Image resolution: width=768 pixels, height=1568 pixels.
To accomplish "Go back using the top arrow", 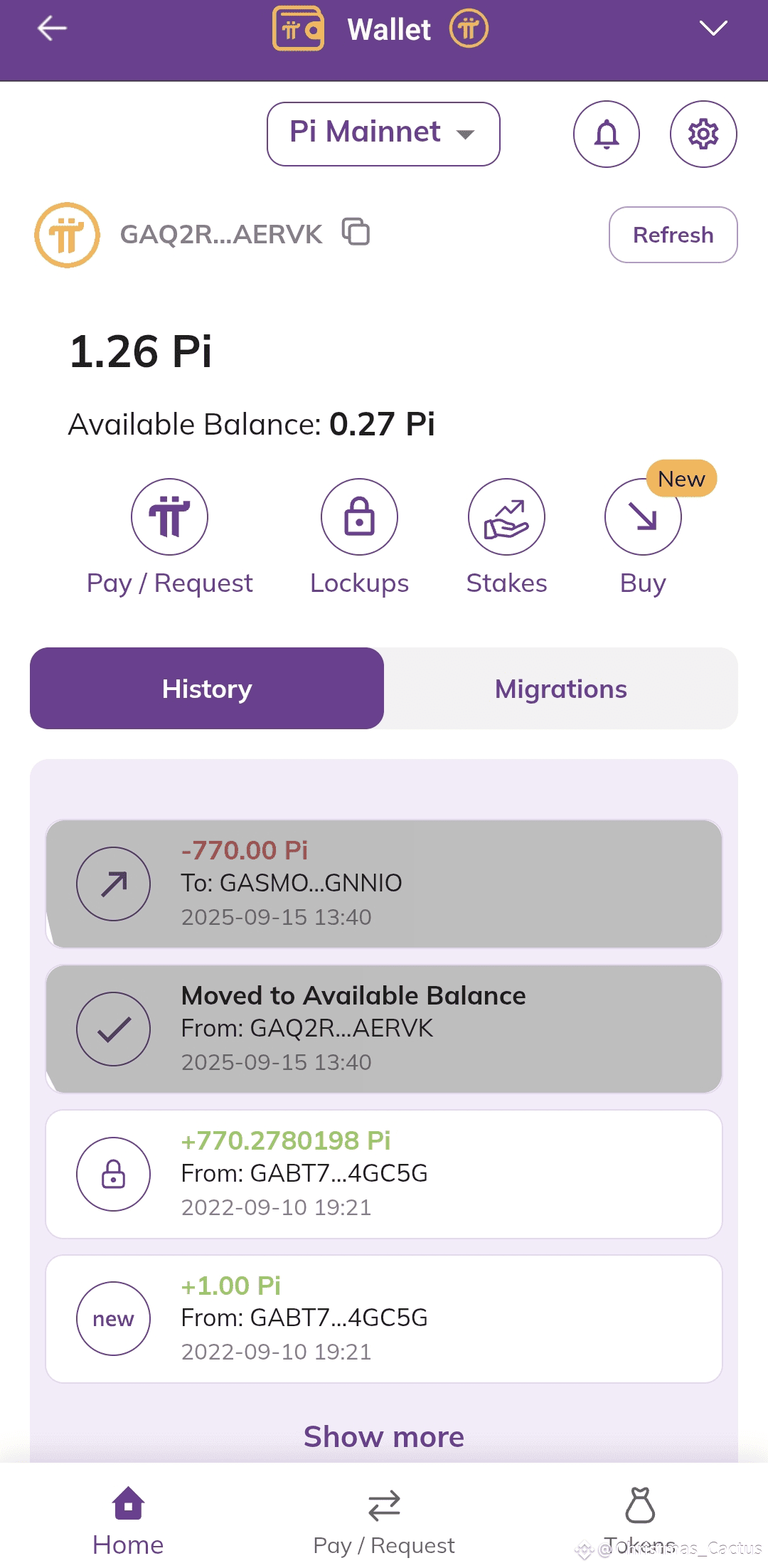I will click(52, 28).
